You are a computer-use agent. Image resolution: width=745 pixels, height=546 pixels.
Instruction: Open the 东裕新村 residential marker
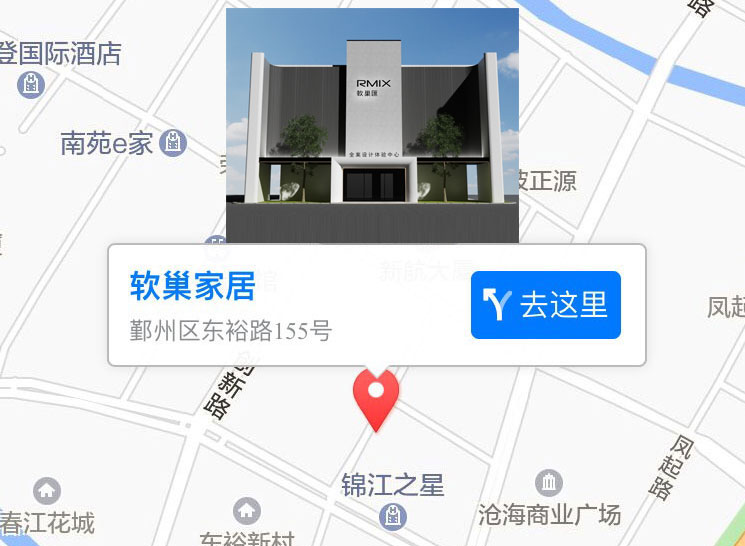click(246, 511)
